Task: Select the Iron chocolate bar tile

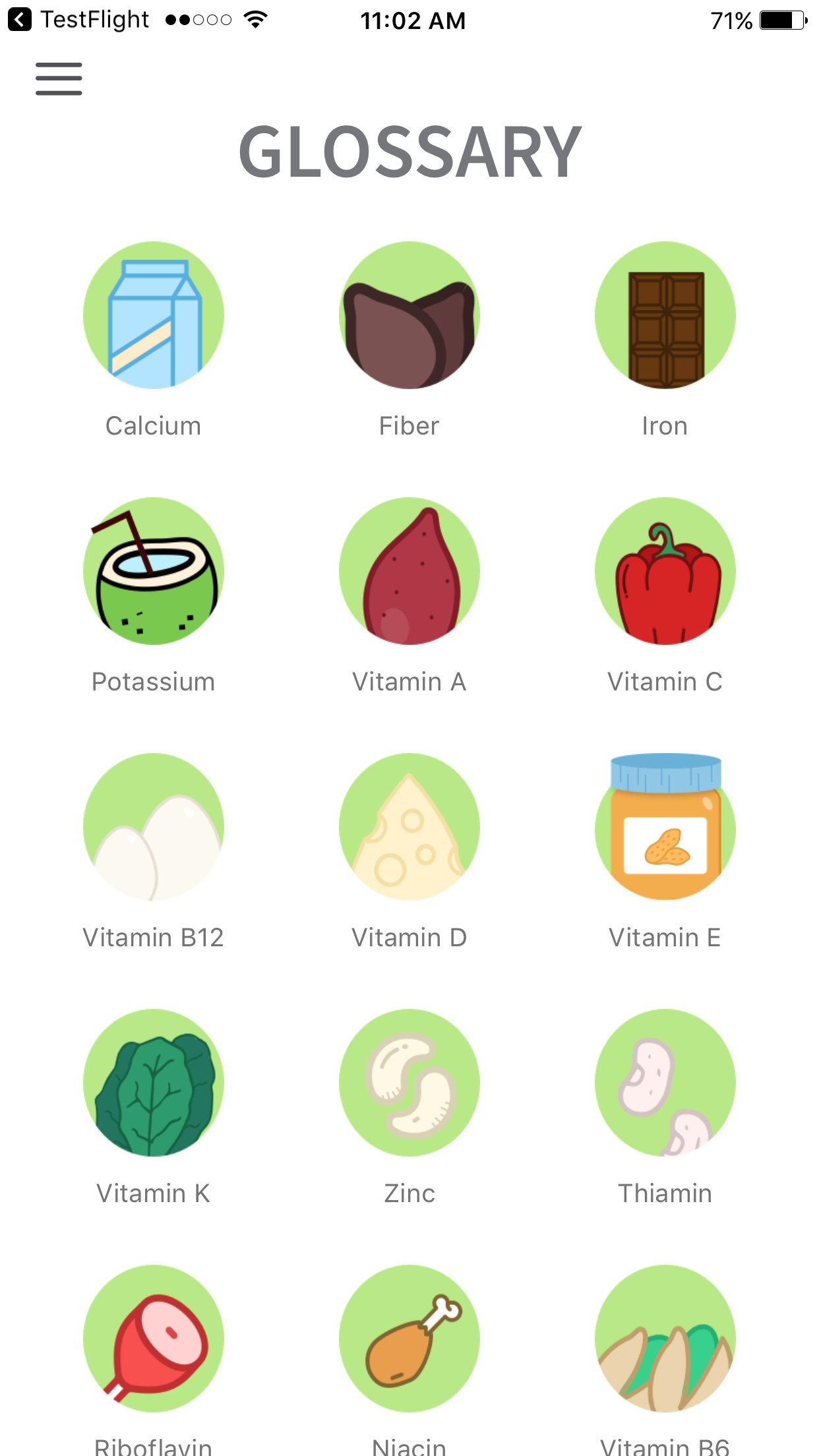Action: pos(665,315)
